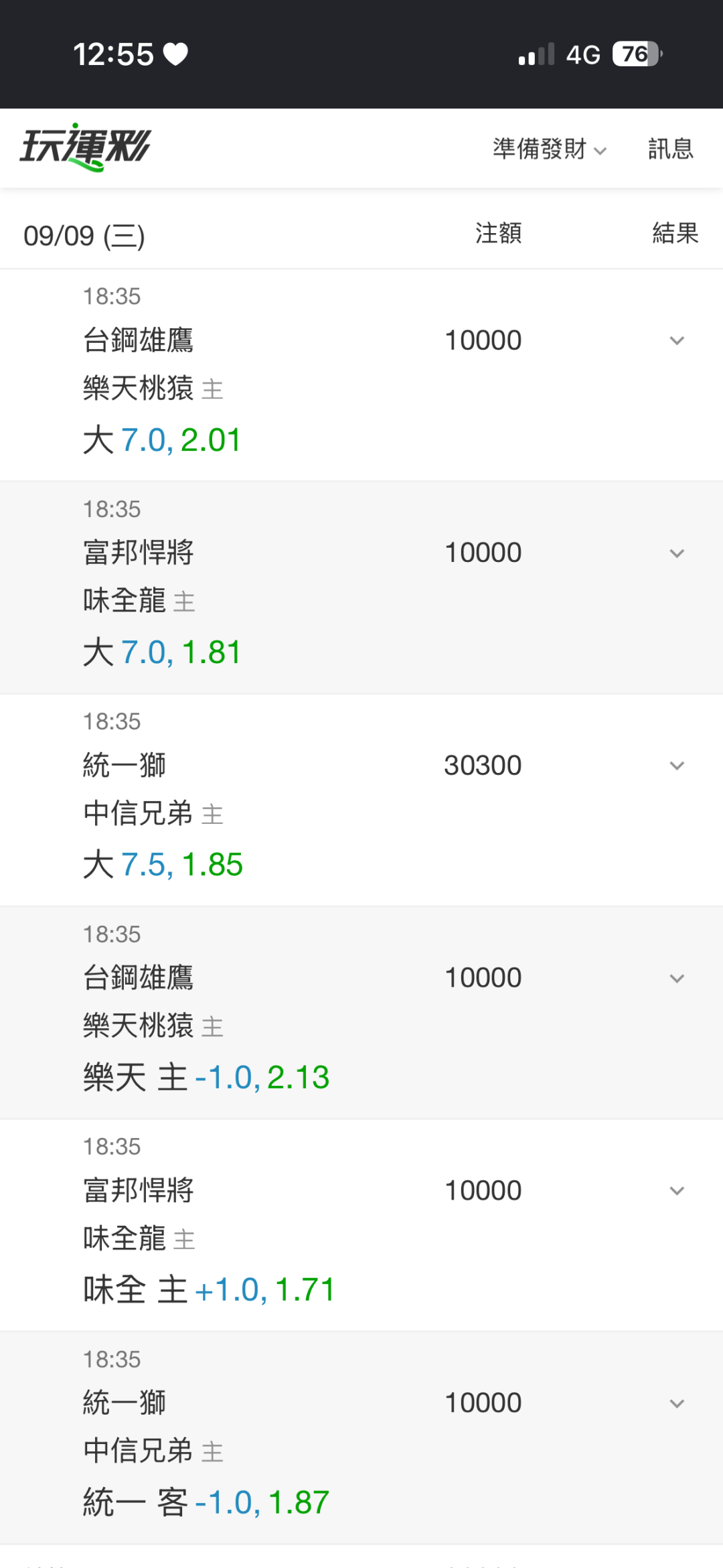Open the 訊息 messages page
The height and width of the screenshot is (1568, 723).
tap(671, 149)
